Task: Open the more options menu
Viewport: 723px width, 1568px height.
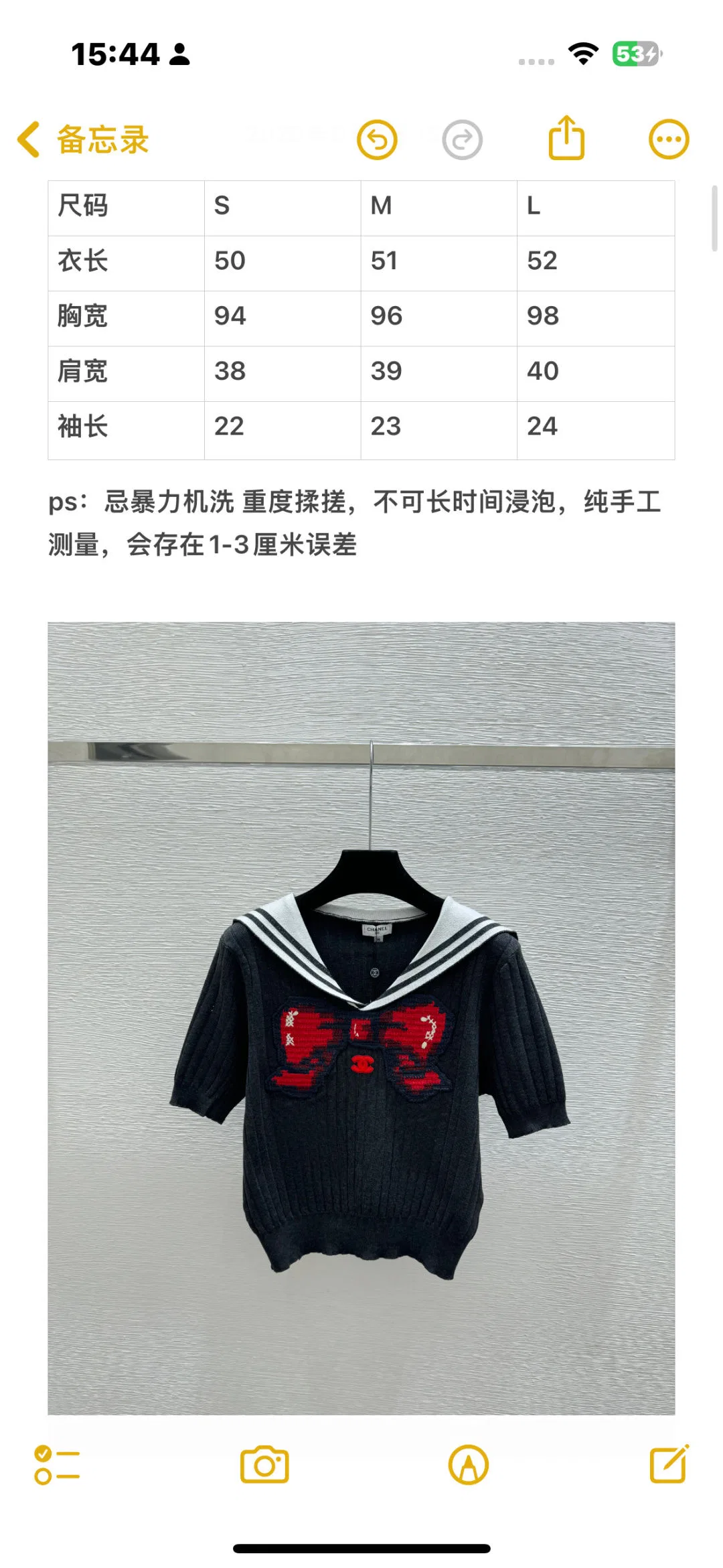Action: (x=669, y=140)
